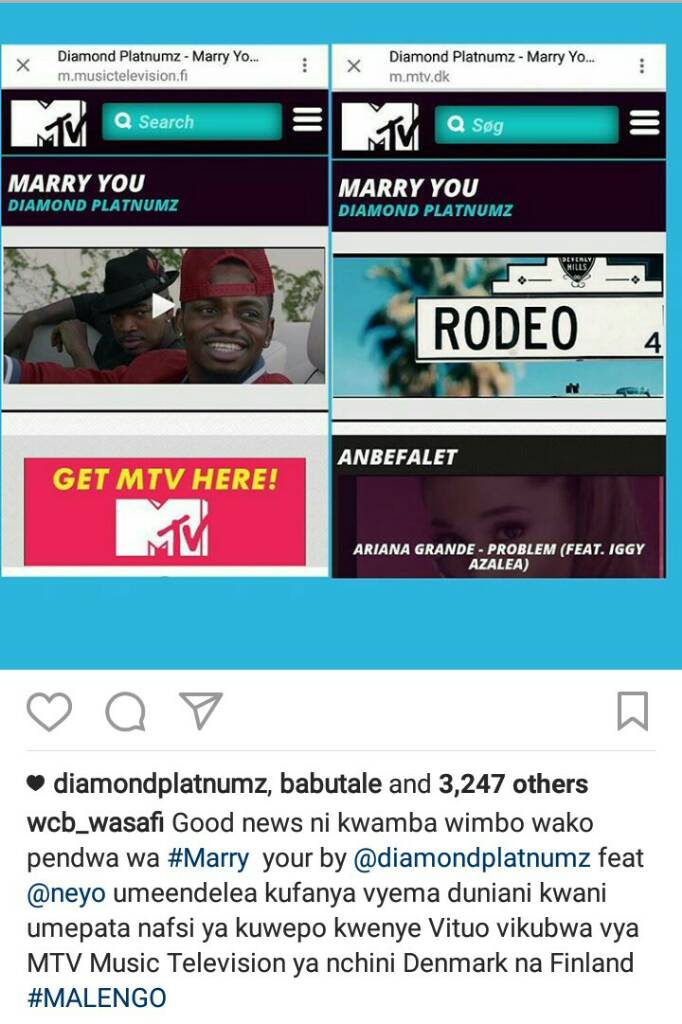
Task: Share the post via direct message
Action: [x=200, y=710]
